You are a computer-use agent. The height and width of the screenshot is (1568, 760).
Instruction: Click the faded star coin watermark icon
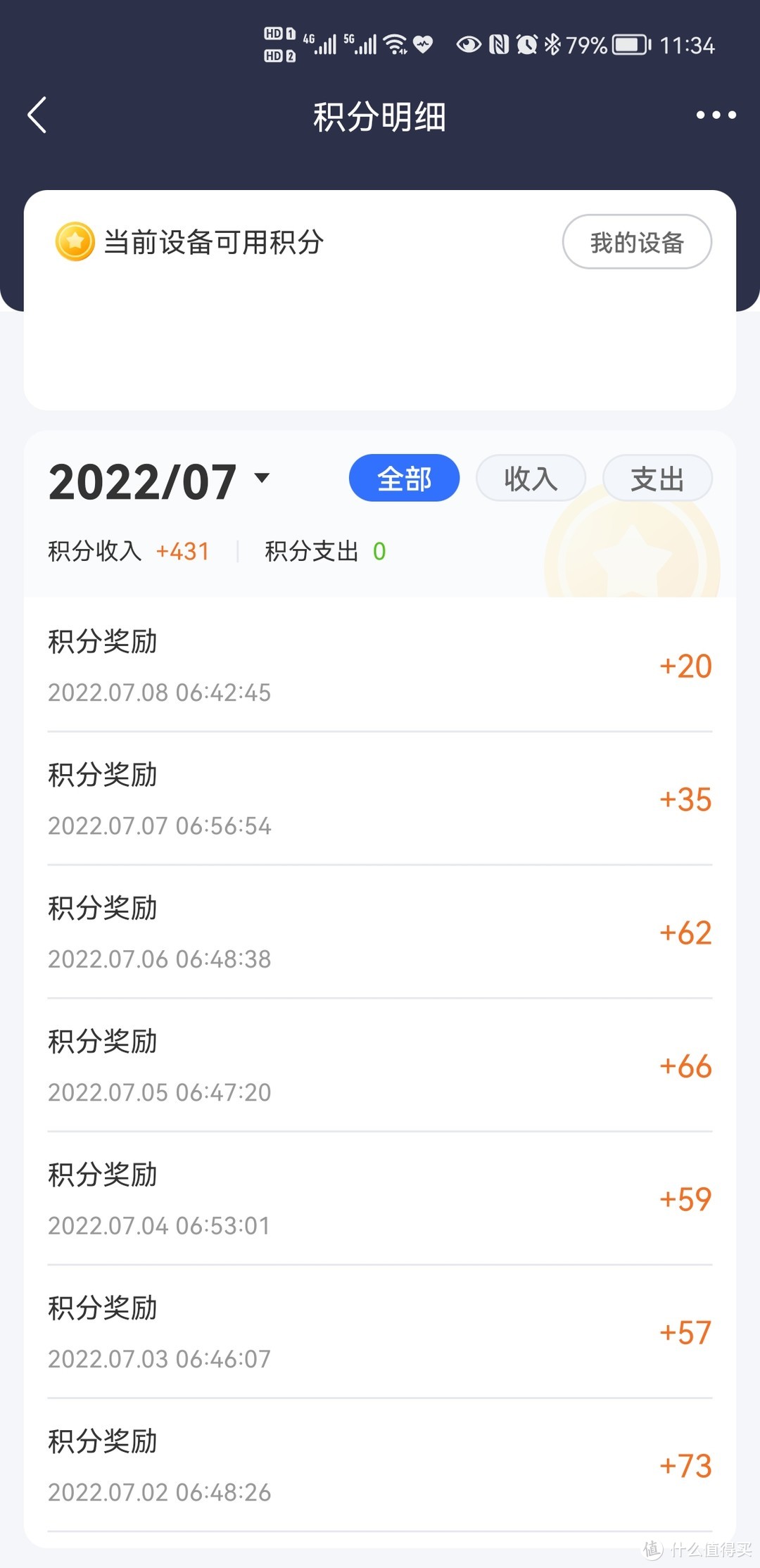pos(633,556)
